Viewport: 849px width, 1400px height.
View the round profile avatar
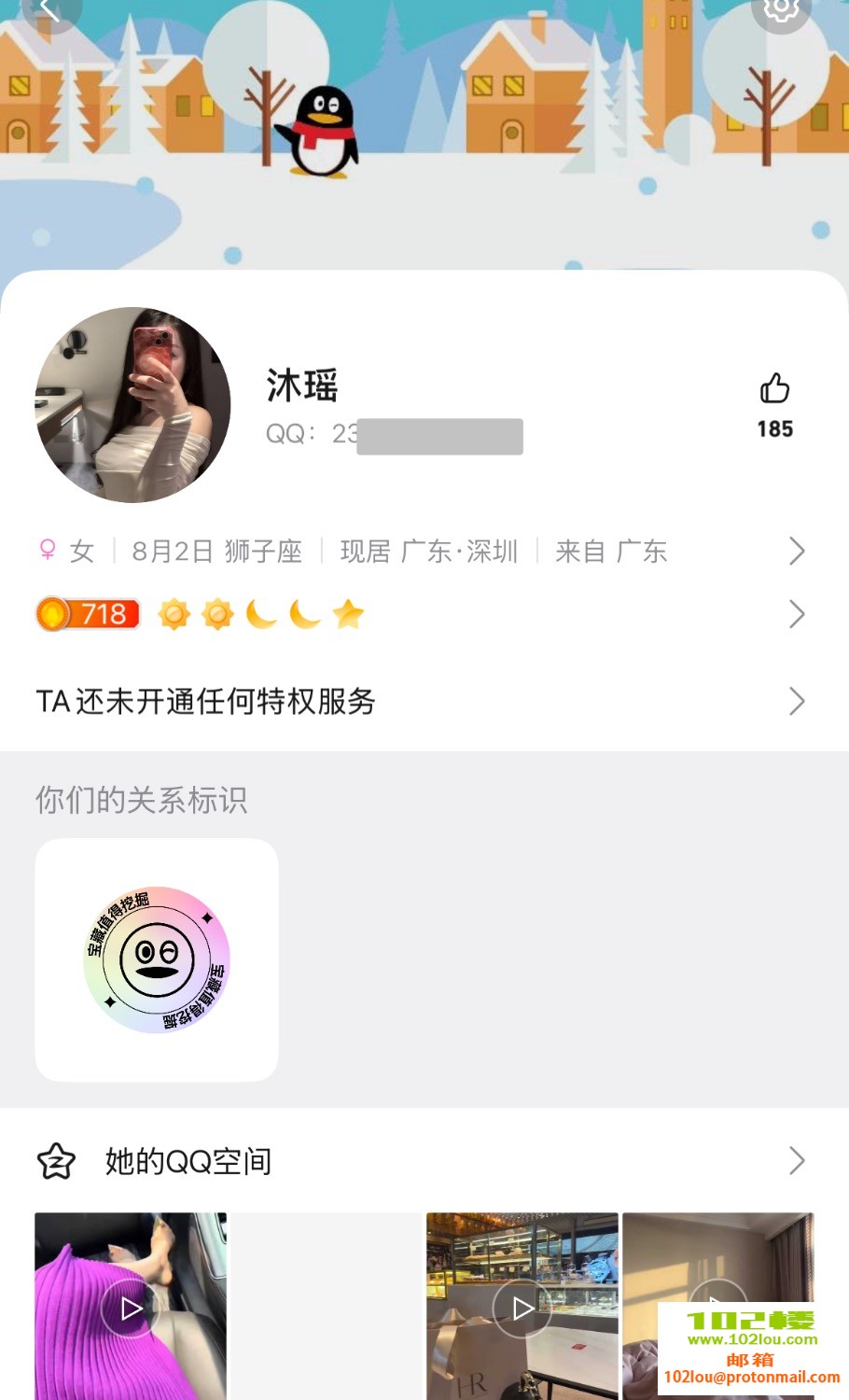click(x=132, y=405)
